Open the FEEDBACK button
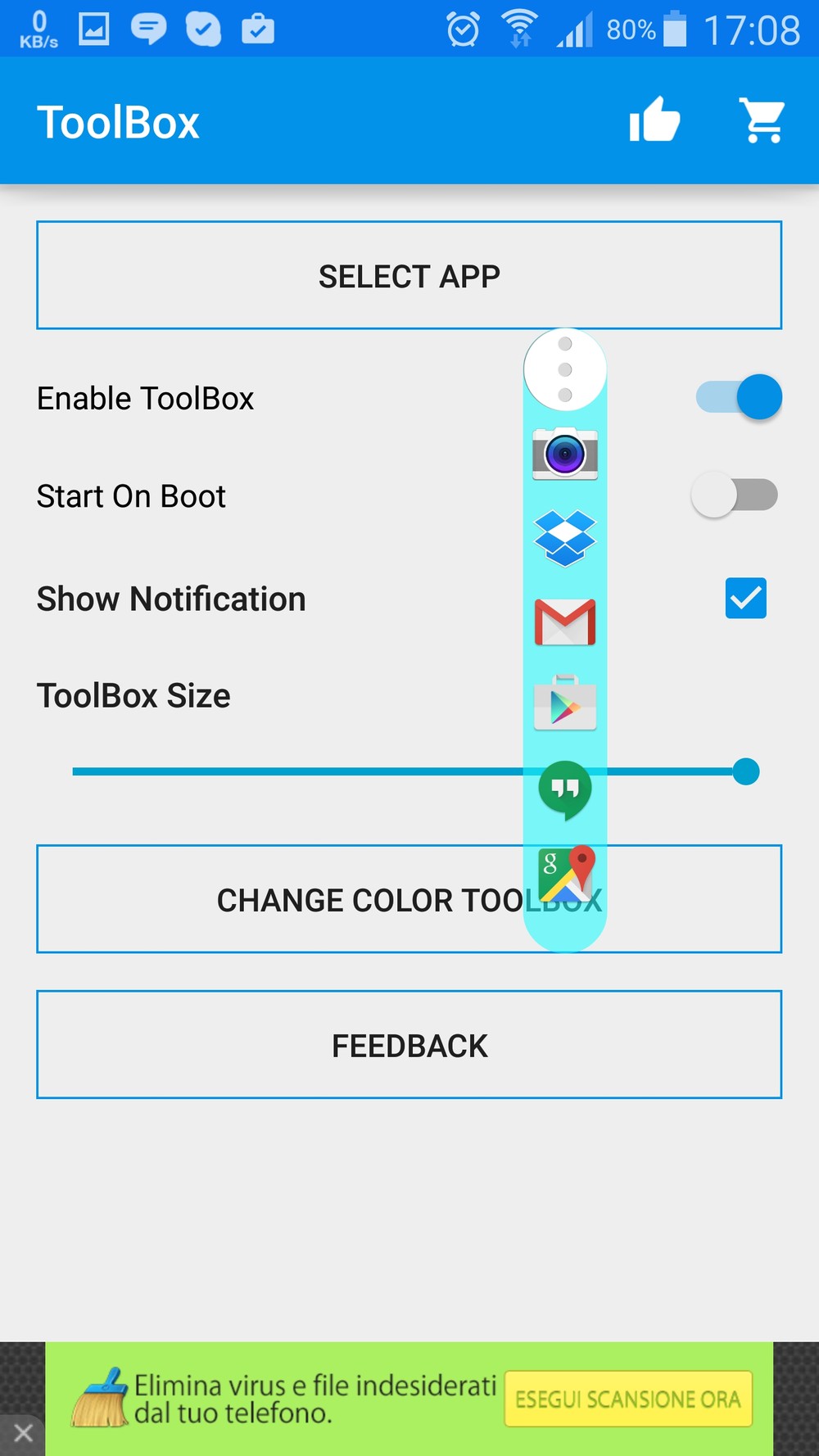 tap(409, 1045)
